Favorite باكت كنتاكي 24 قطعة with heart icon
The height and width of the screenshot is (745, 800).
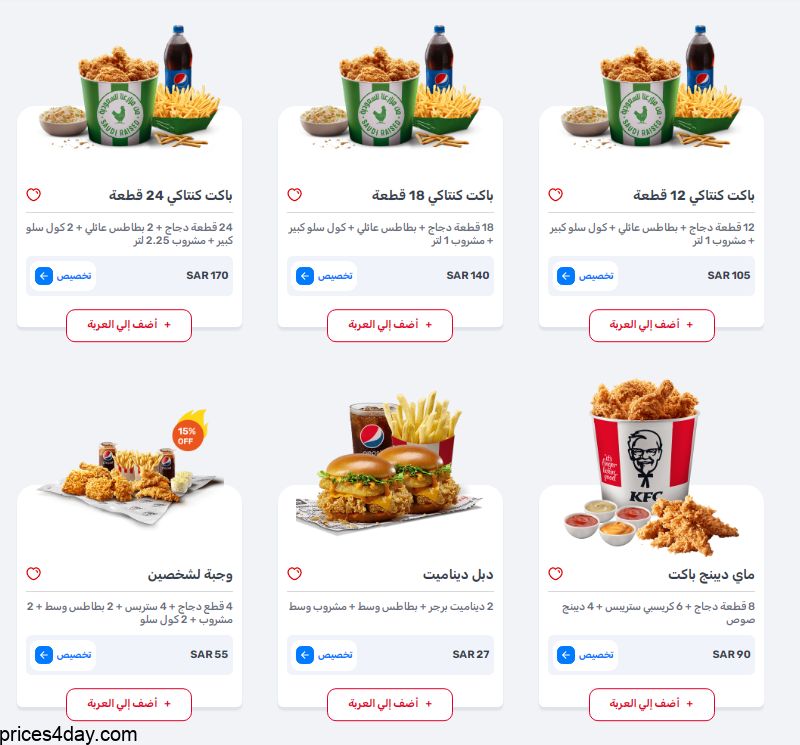click(33, 195)
